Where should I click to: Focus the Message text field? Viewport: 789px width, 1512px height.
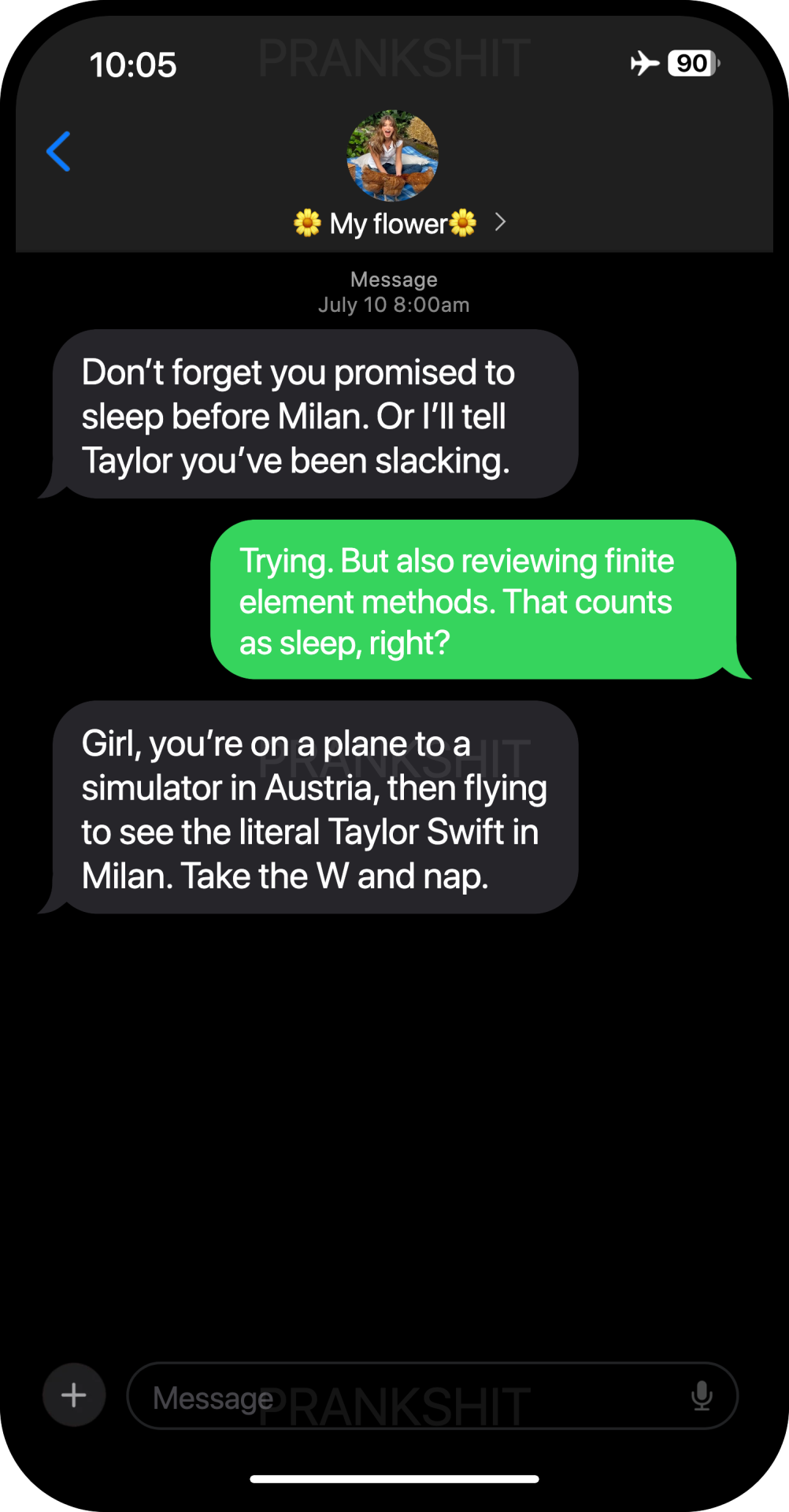point(409,1396)
